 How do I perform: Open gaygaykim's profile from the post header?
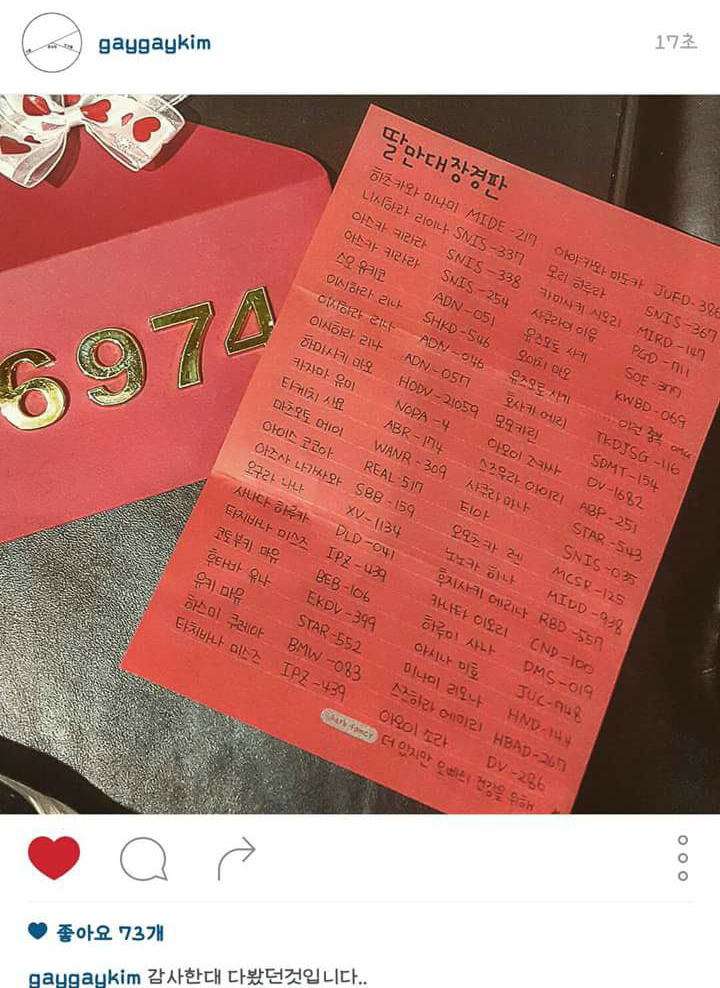[154, 44]
